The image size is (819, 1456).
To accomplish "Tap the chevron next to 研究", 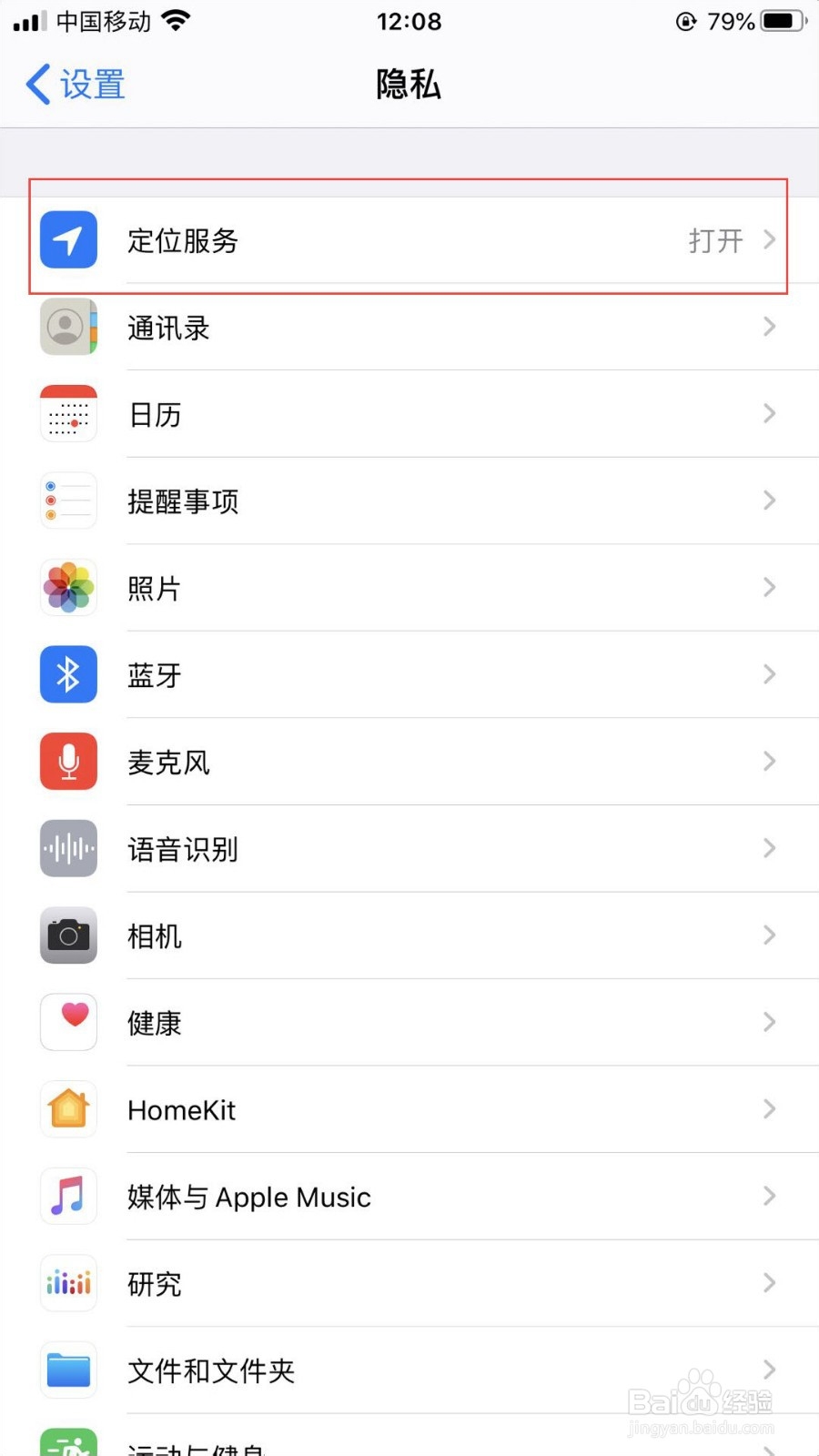I will click(769, 1283).
